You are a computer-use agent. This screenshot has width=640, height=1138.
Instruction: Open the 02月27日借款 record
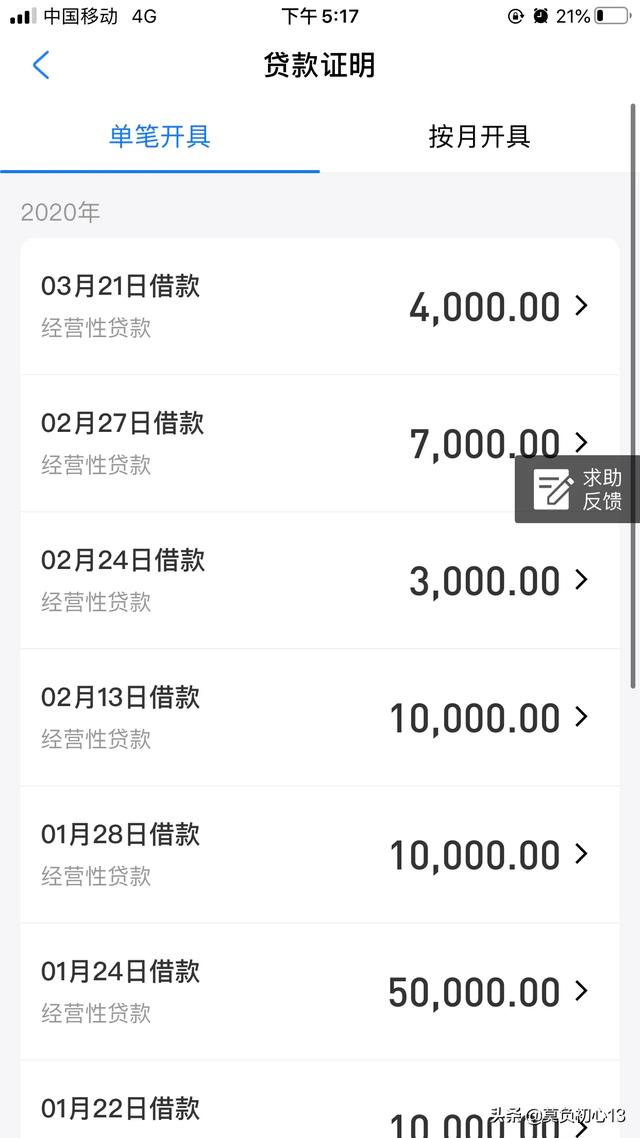point(320,443)
